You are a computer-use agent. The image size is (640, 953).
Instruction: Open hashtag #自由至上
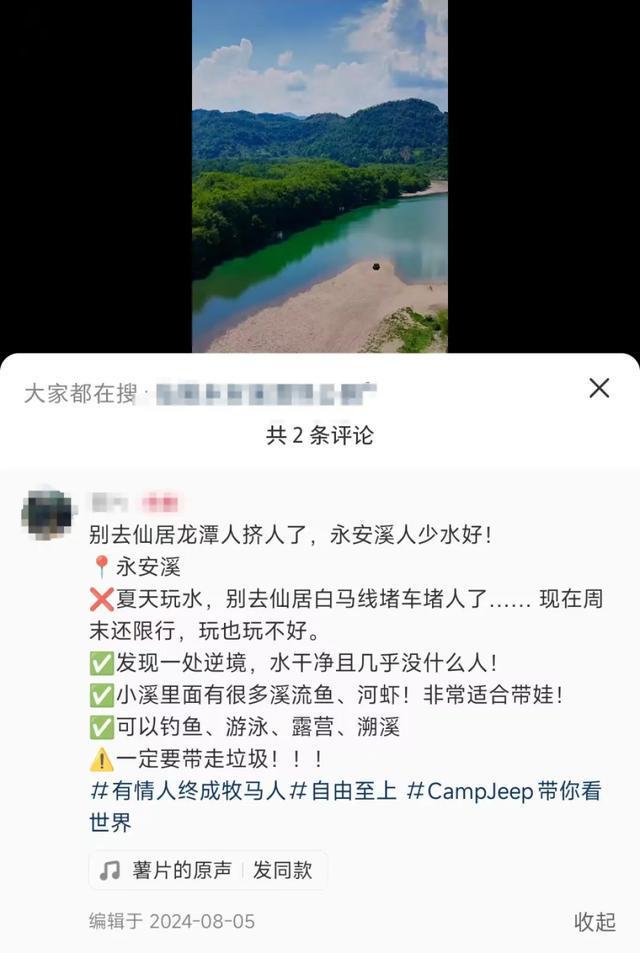click(343, 790)
